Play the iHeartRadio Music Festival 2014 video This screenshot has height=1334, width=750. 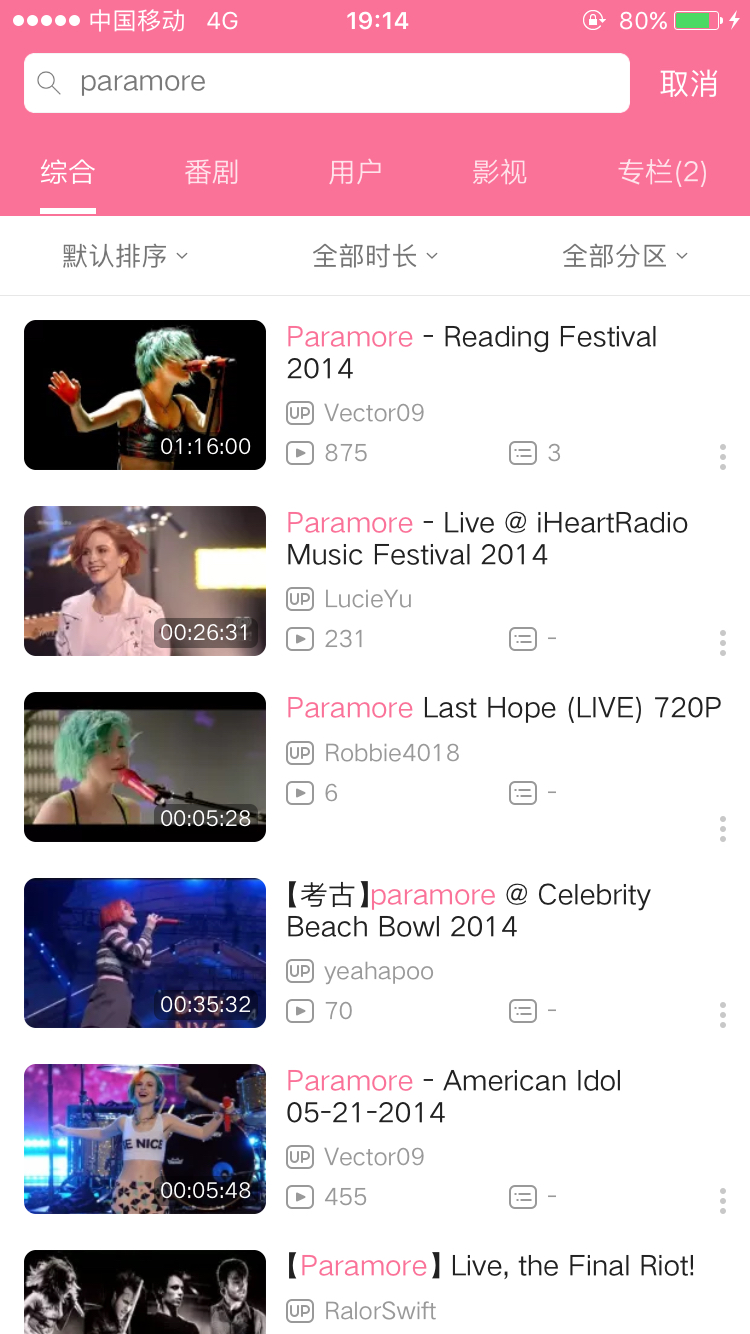[x=145, y=581]
